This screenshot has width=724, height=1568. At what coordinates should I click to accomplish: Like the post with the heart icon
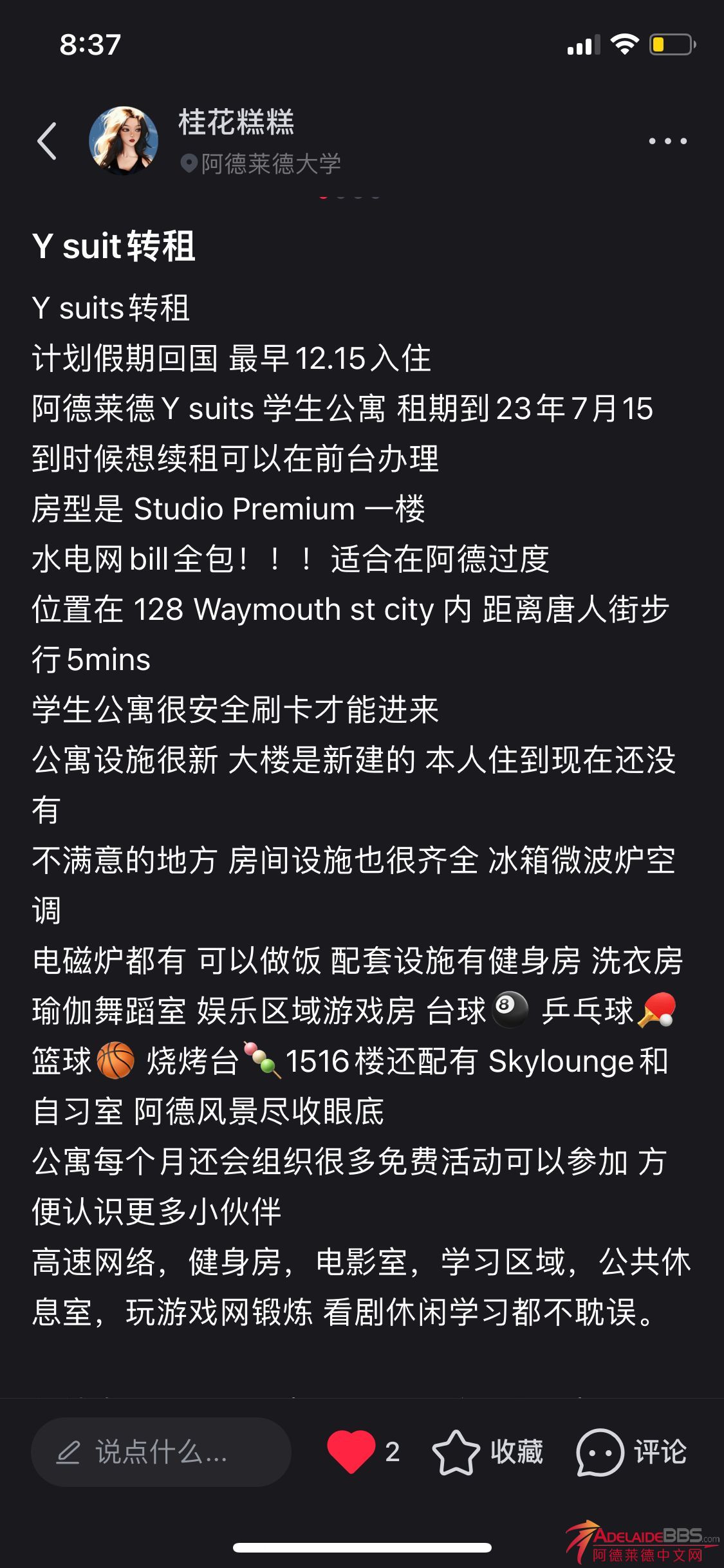tap(351, 1451)
